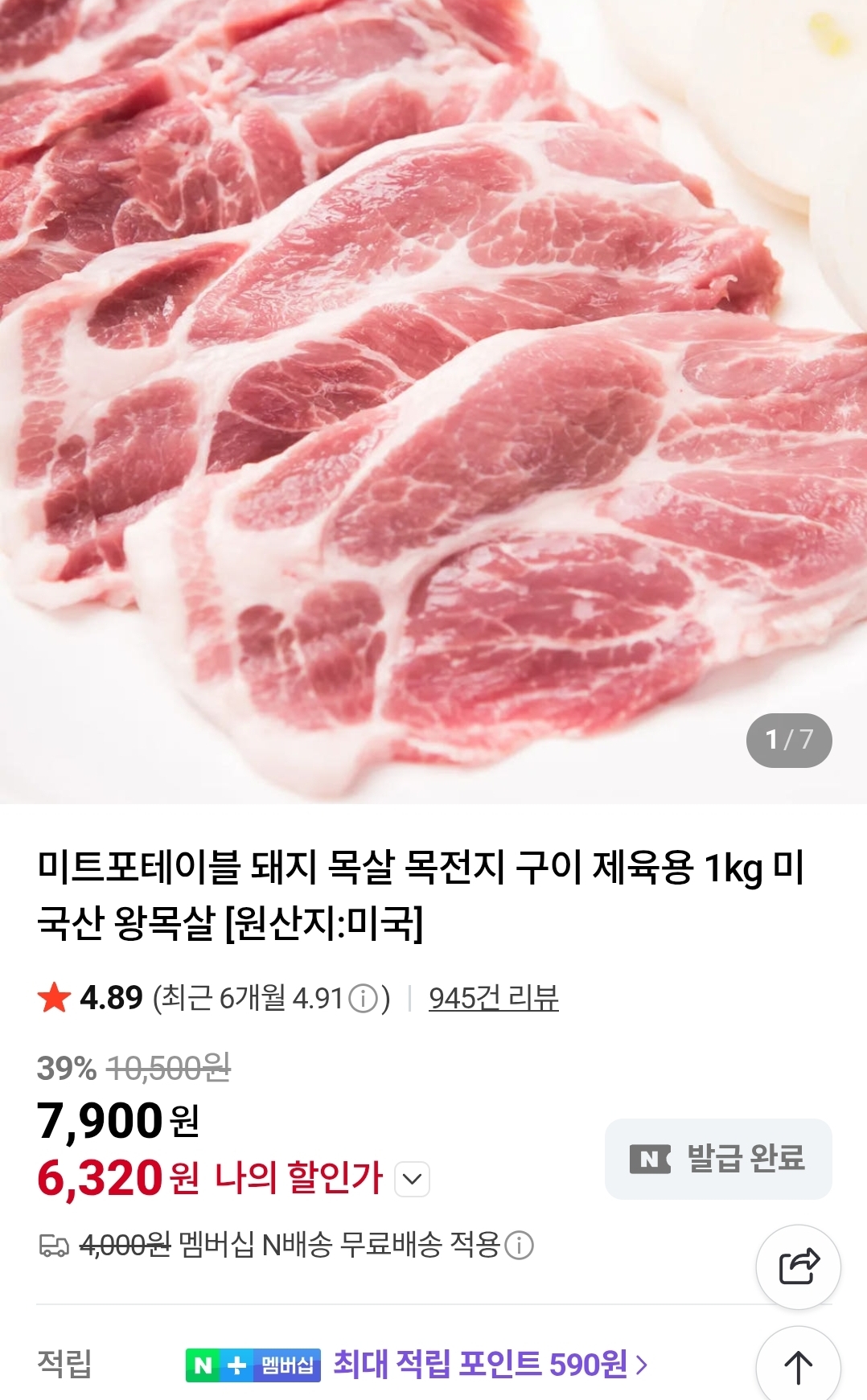Screen dimensions: 867x1400
Task: Tap the info icon beside 최근 6개월 4.91
Action: tap(364, 999)
